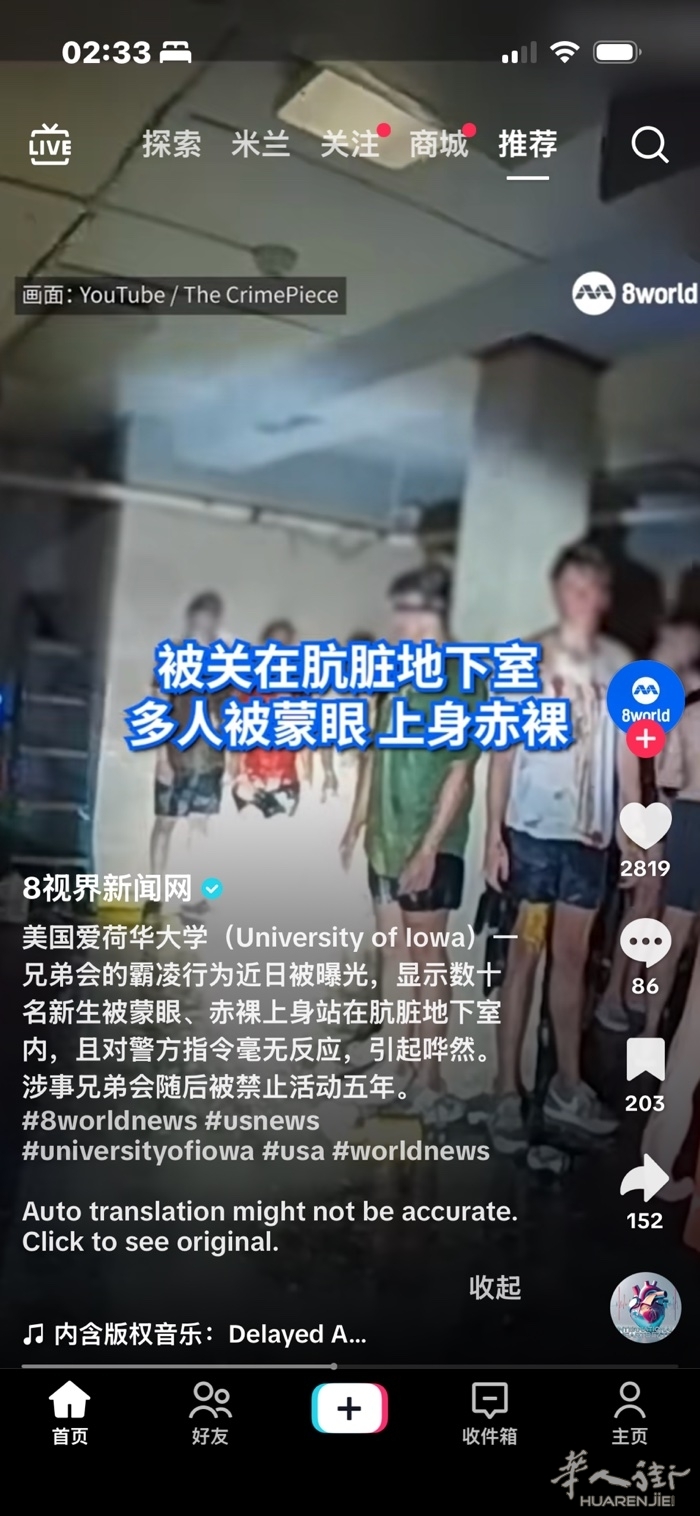Image resolution: width=700 pixels, height=1516 pixels.
Task: Tap the #universityofiowa hashtag
Action: pyautogui.click(x=138, y=1150)
